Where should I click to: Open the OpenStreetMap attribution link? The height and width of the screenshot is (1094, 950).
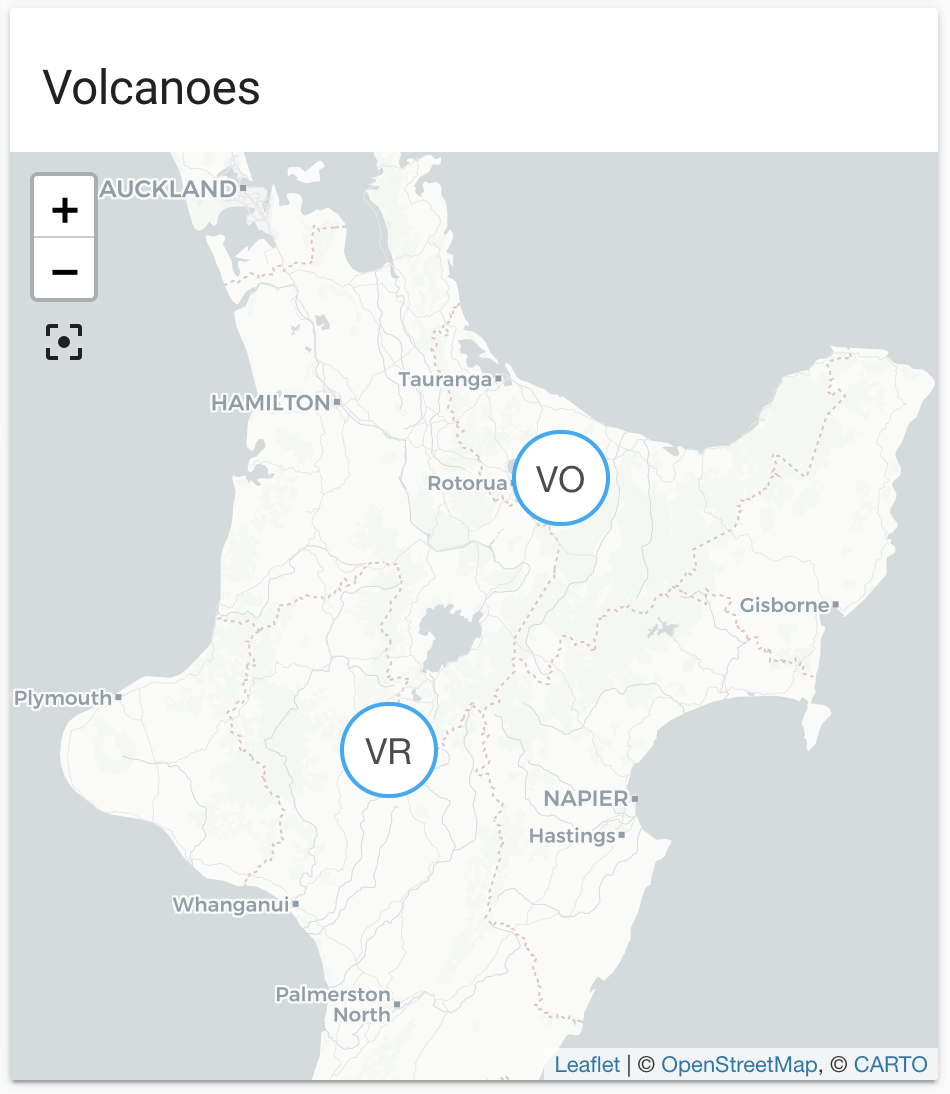tap(738, 1065)
